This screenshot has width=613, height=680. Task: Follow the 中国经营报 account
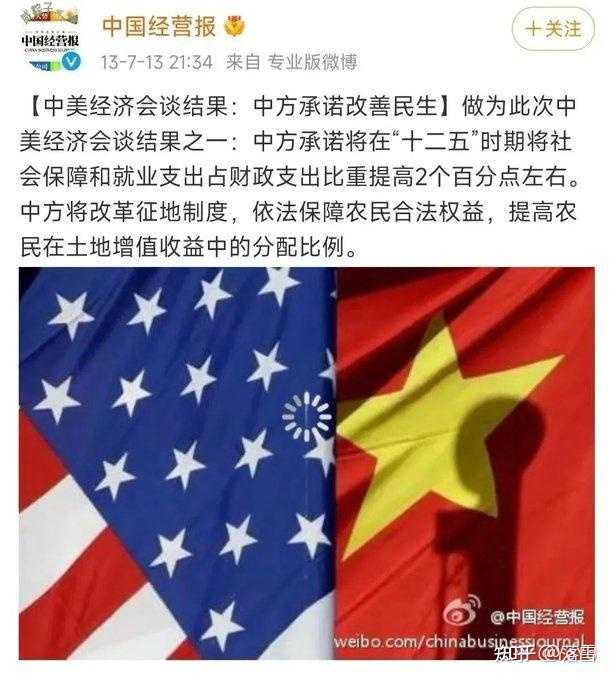[553, 29]
